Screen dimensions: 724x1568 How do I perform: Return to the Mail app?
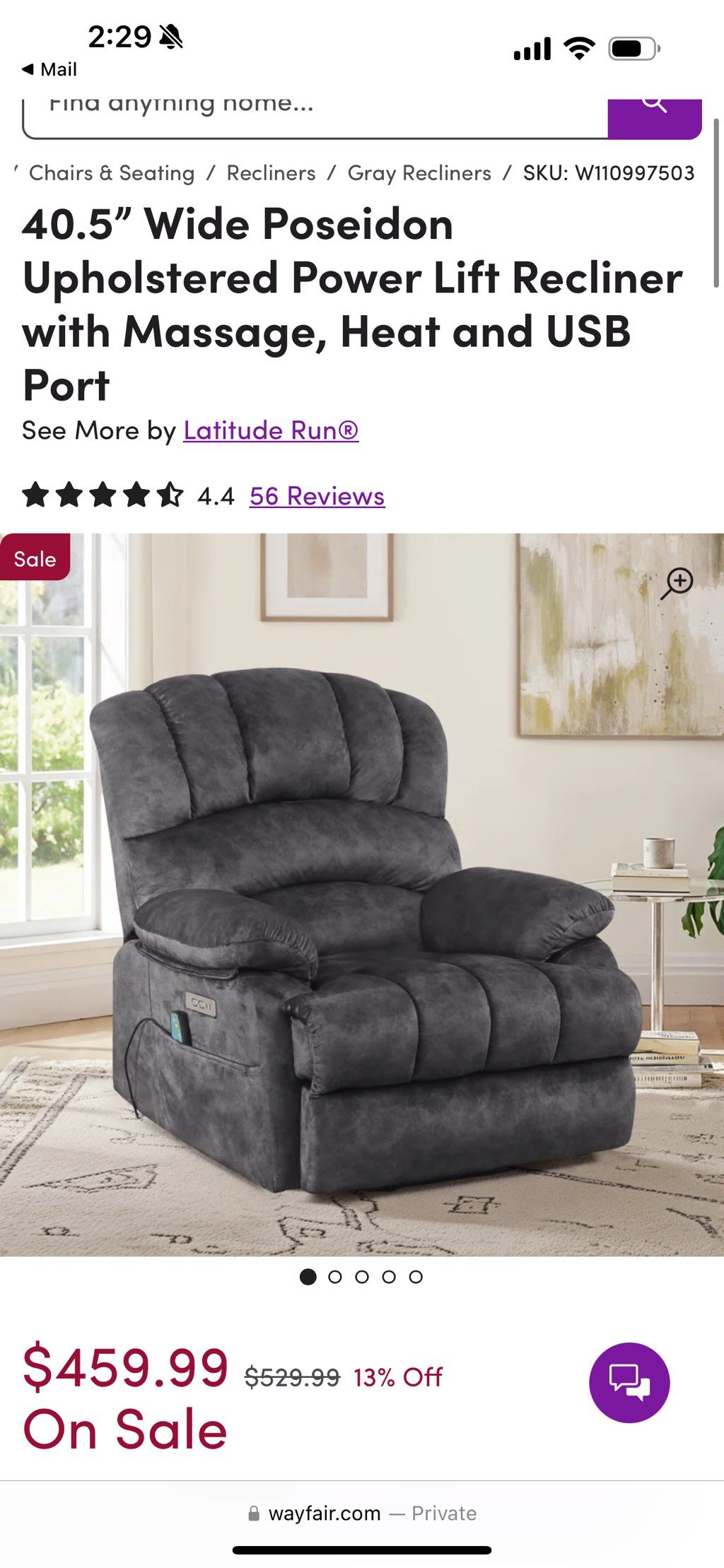pyautogui.click(x=49, y=69)
